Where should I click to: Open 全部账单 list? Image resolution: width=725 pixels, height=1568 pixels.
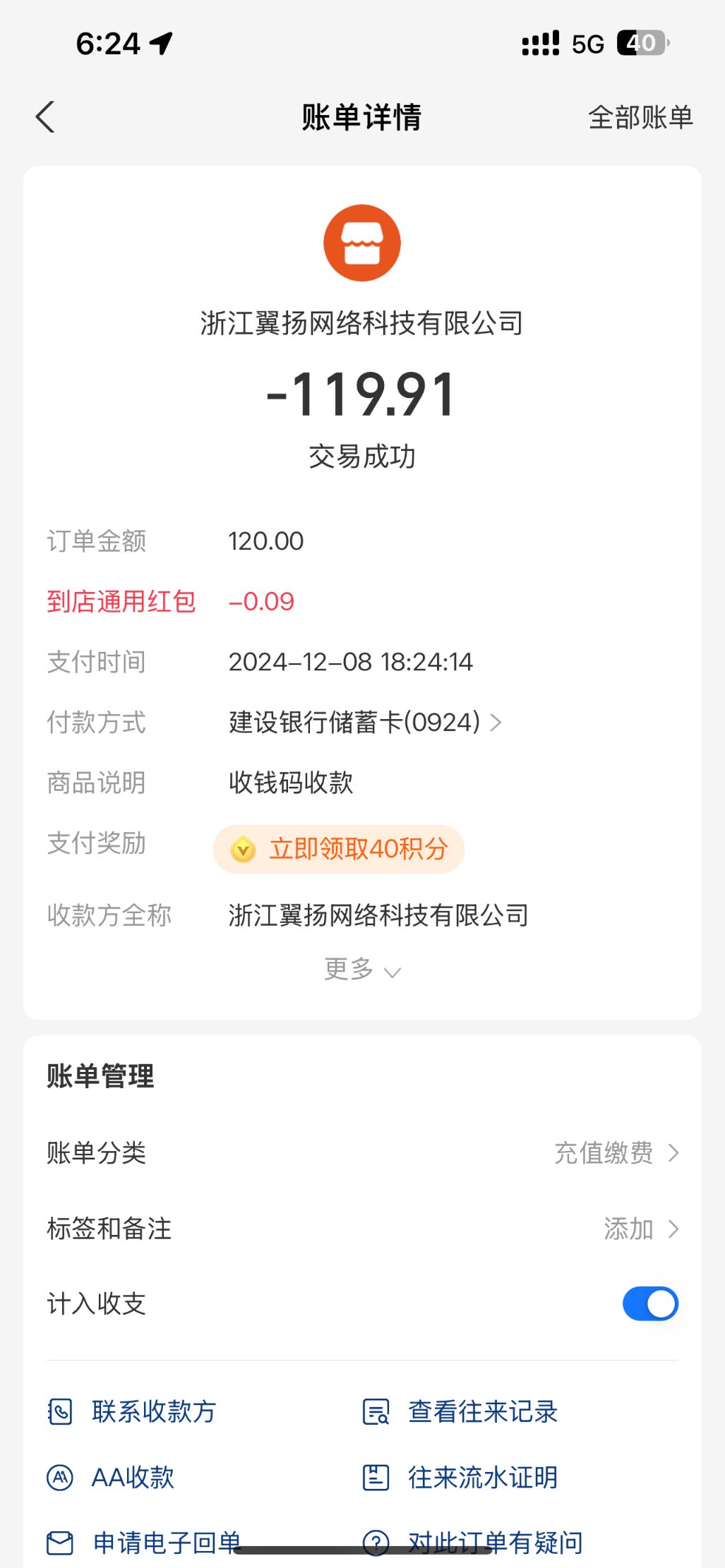click(x=640, y=117)
